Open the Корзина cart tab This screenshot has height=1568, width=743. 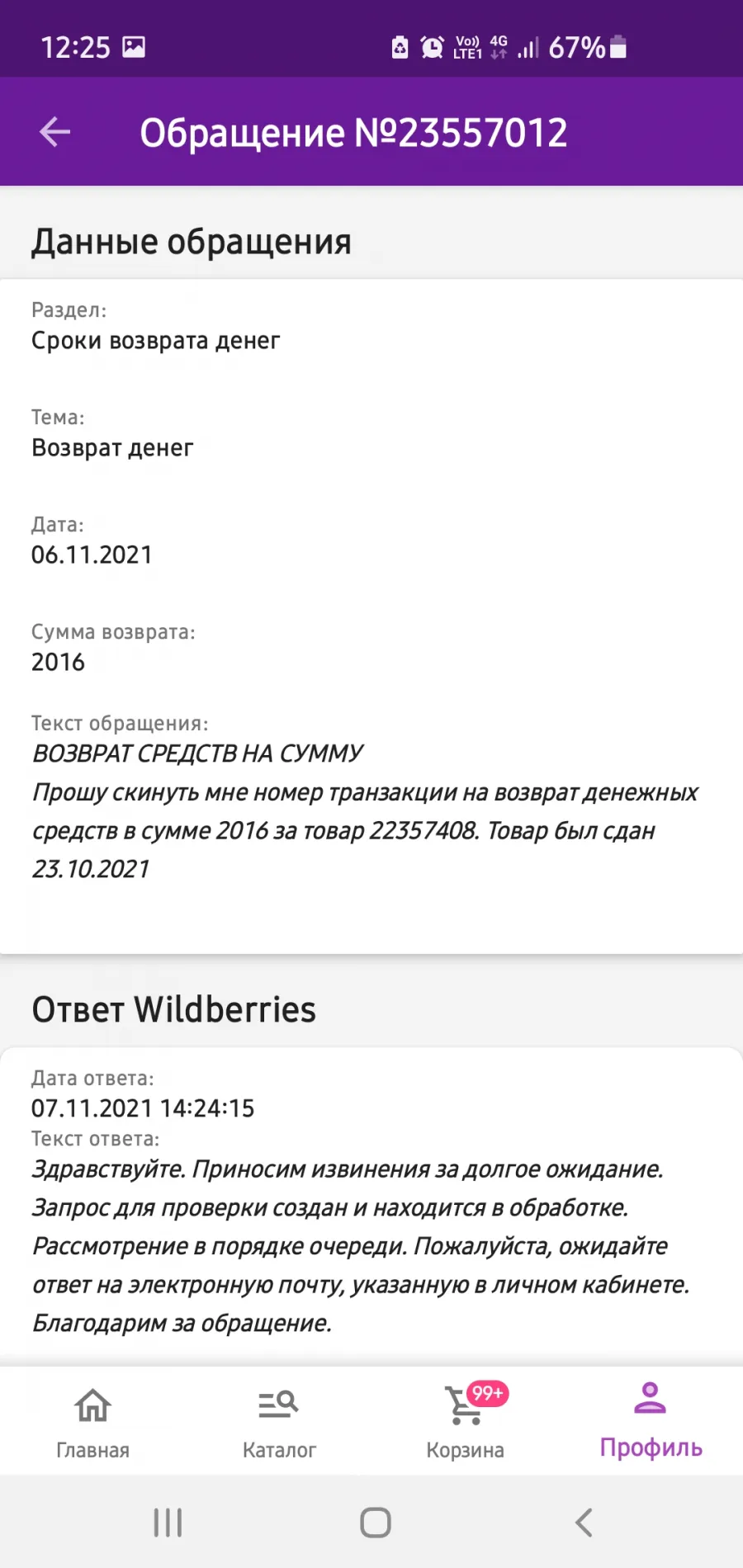pos(466,1421)
